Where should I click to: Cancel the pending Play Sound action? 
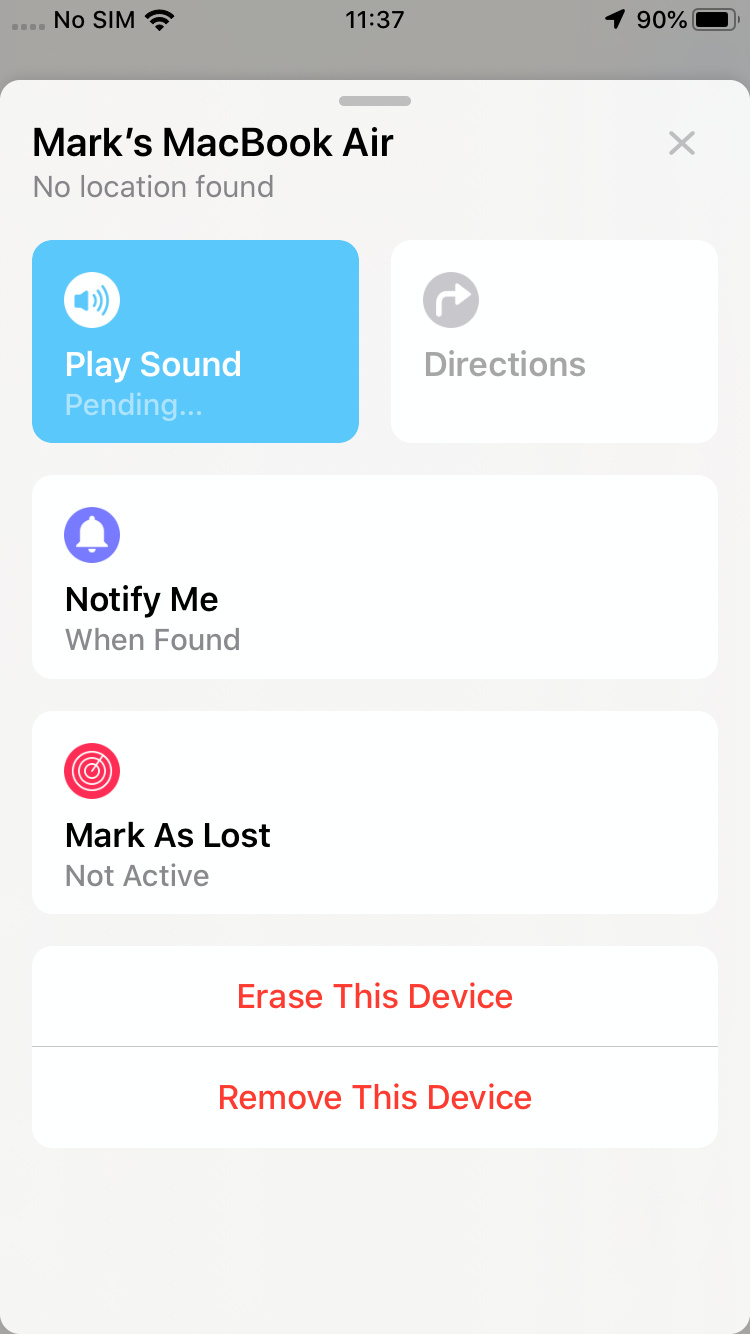tap(195, 341)
